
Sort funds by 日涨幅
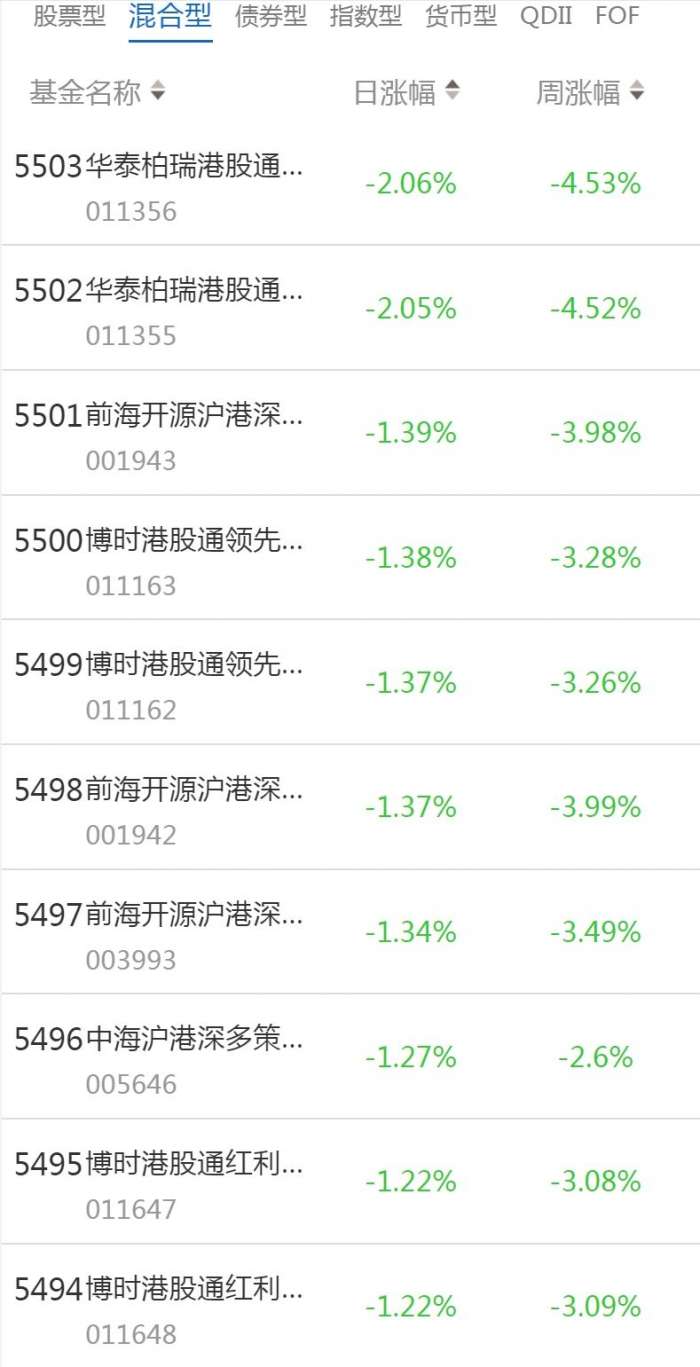407,93
